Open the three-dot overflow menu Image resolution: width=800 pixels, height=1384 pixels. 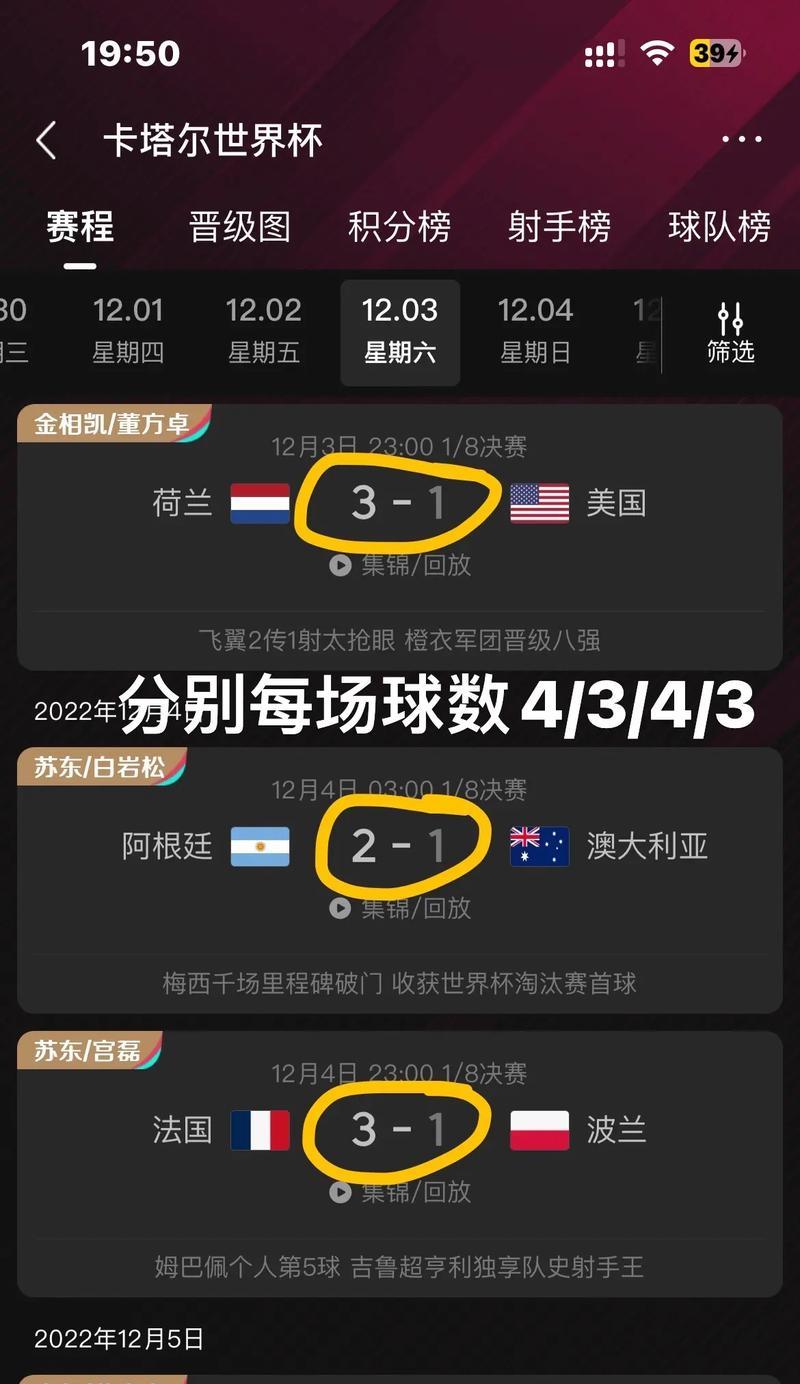point(742,140)
